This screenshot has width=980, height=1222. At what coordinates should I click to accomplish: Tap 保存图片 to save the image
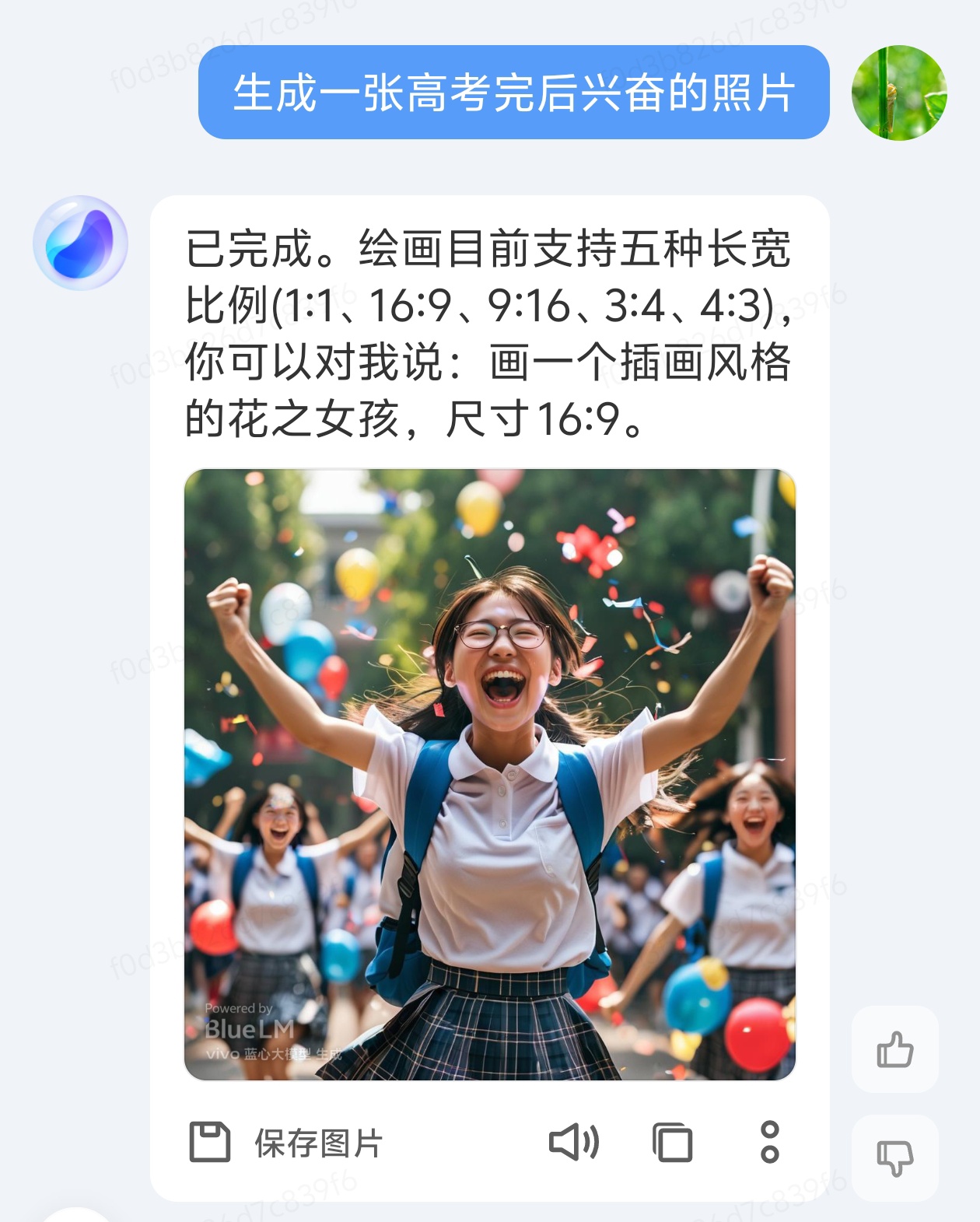[287, 1143]
